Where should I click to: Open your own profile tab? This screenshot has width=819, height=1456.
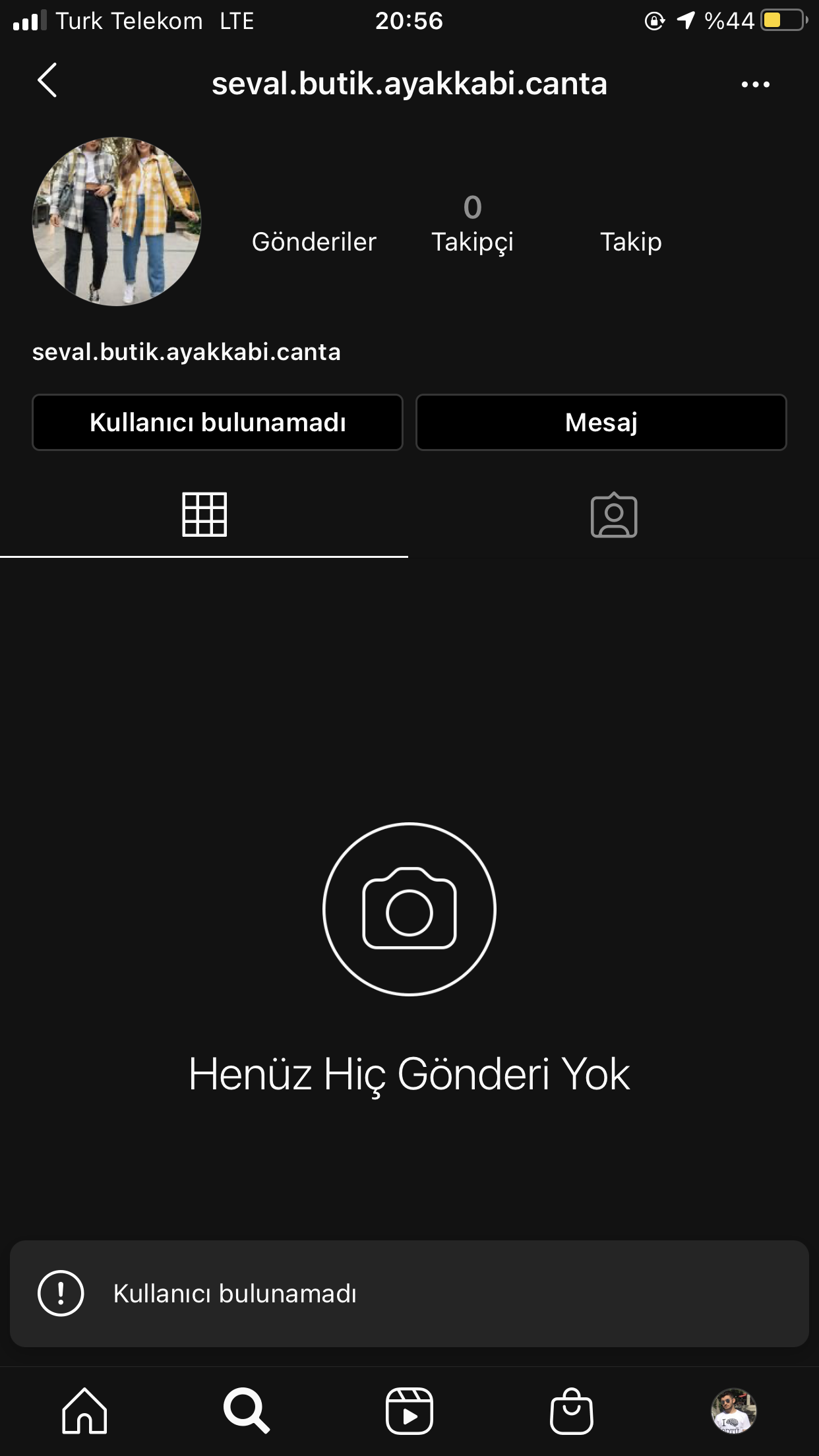pos(734,1410)
